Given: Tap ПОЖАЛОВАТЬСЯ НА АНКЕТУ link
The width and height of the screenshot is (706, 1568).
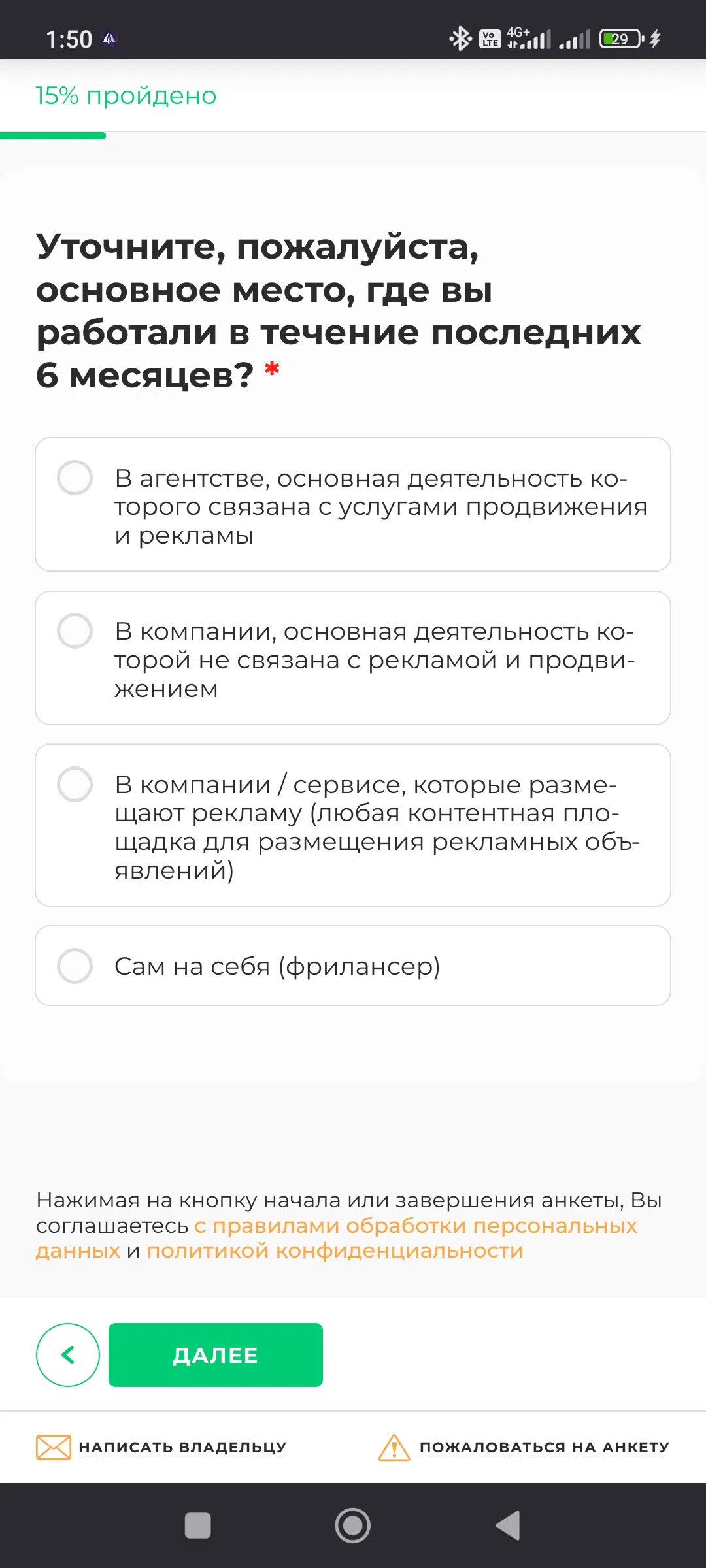Looking at the screenshot, I should click(544, 1447).
